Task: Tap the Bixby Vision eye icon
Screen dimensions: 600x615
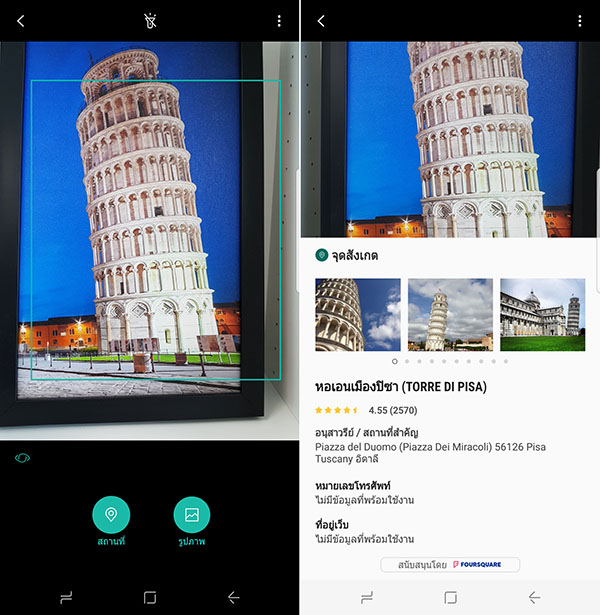Action: point(22,458)
